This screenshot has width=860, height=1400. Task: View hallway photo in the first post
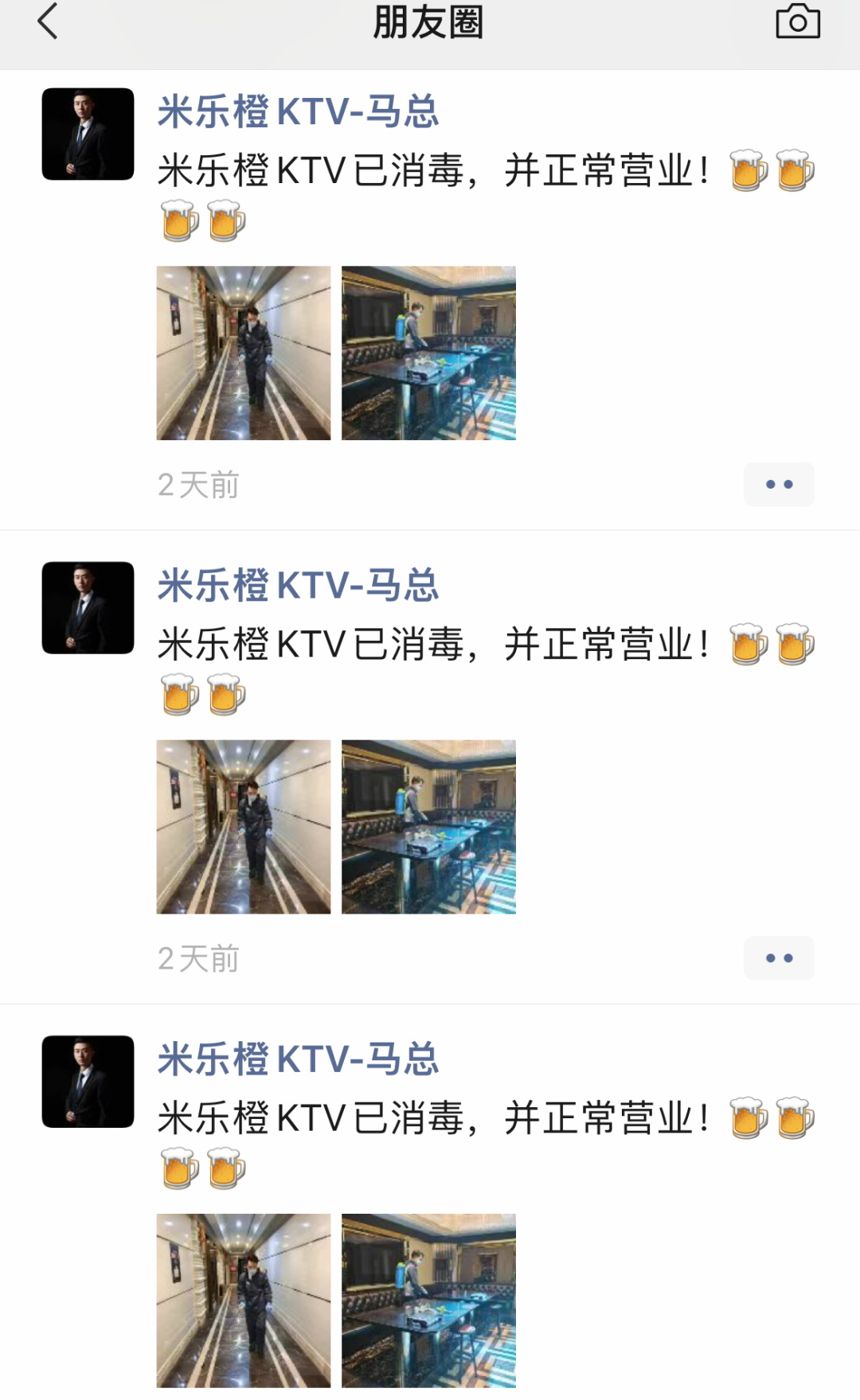(244, 353)
